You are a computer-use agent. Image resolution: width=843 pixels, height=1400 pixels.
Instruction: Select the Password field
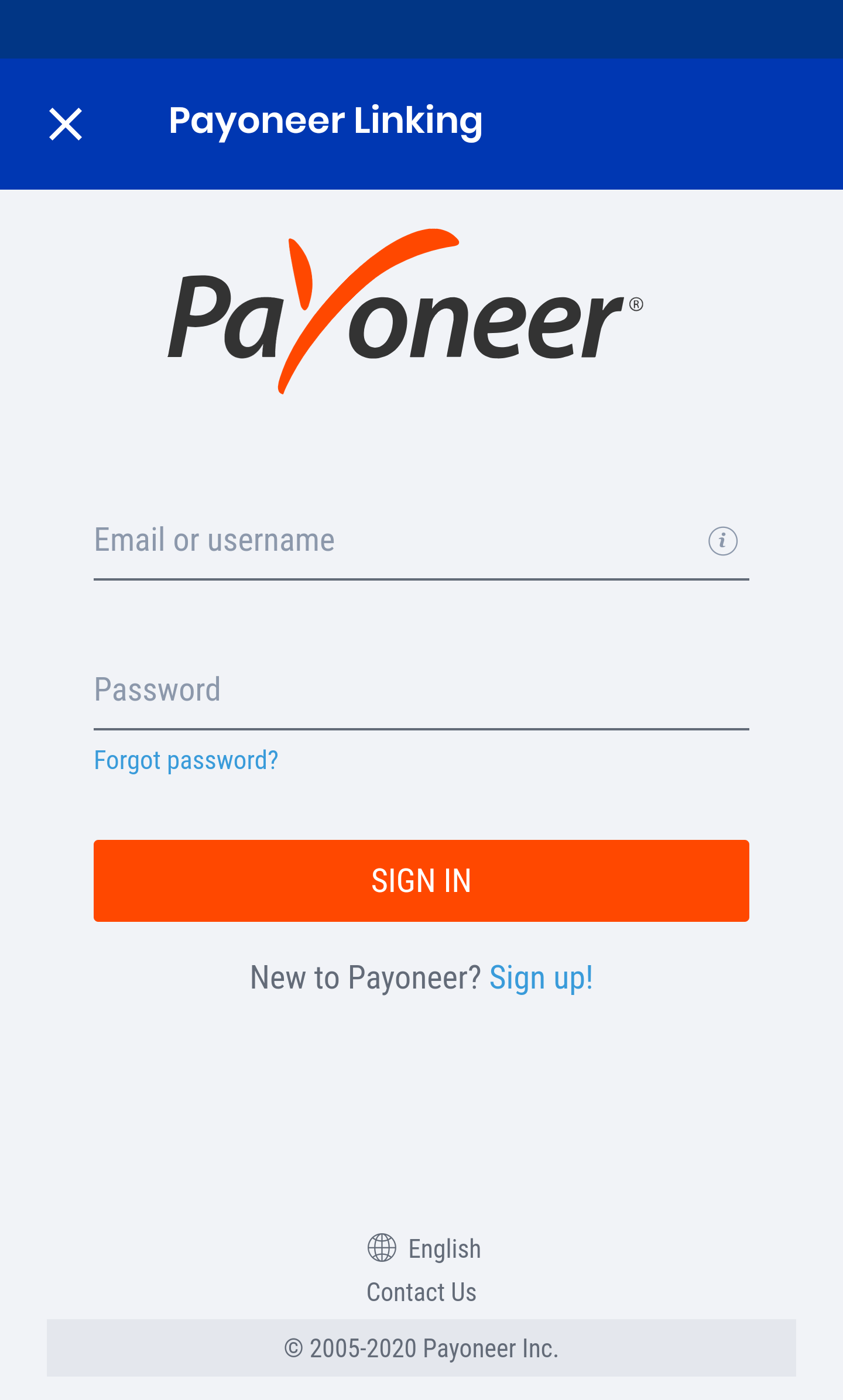(421, 690)
